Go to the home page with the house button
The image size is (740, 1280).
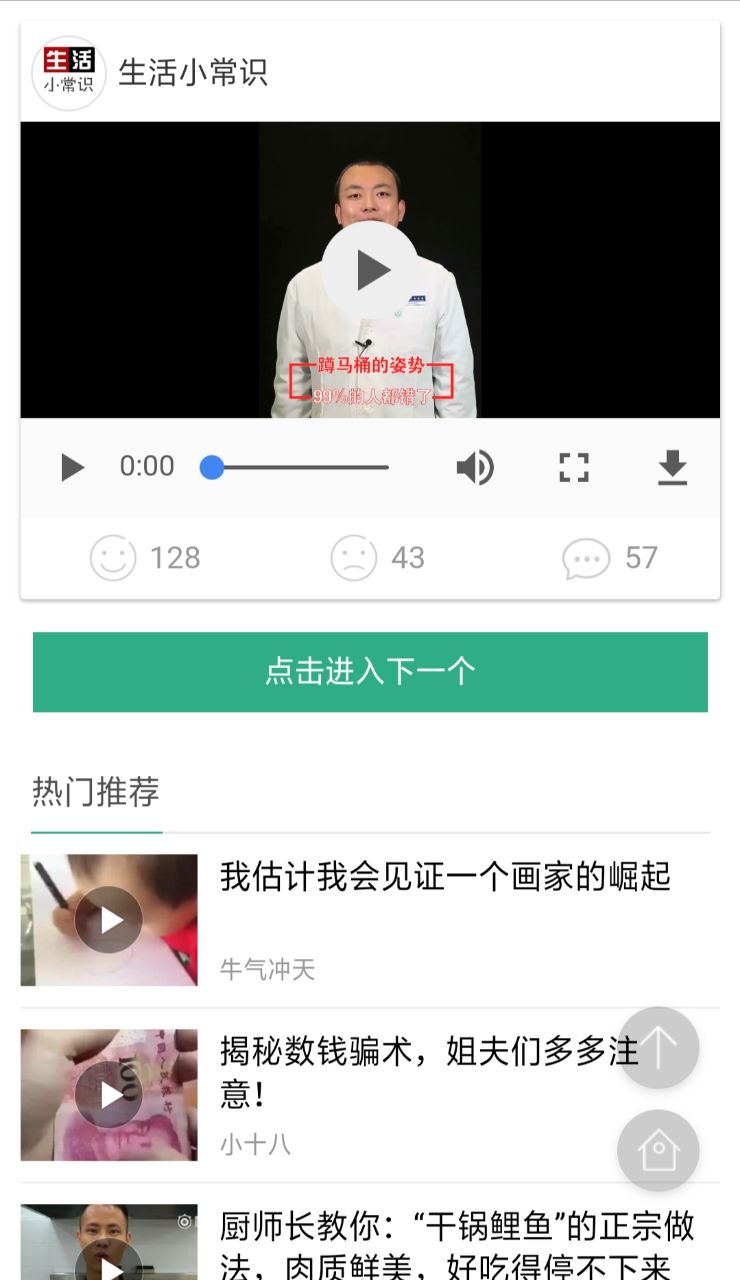(x=658, y=1151)
